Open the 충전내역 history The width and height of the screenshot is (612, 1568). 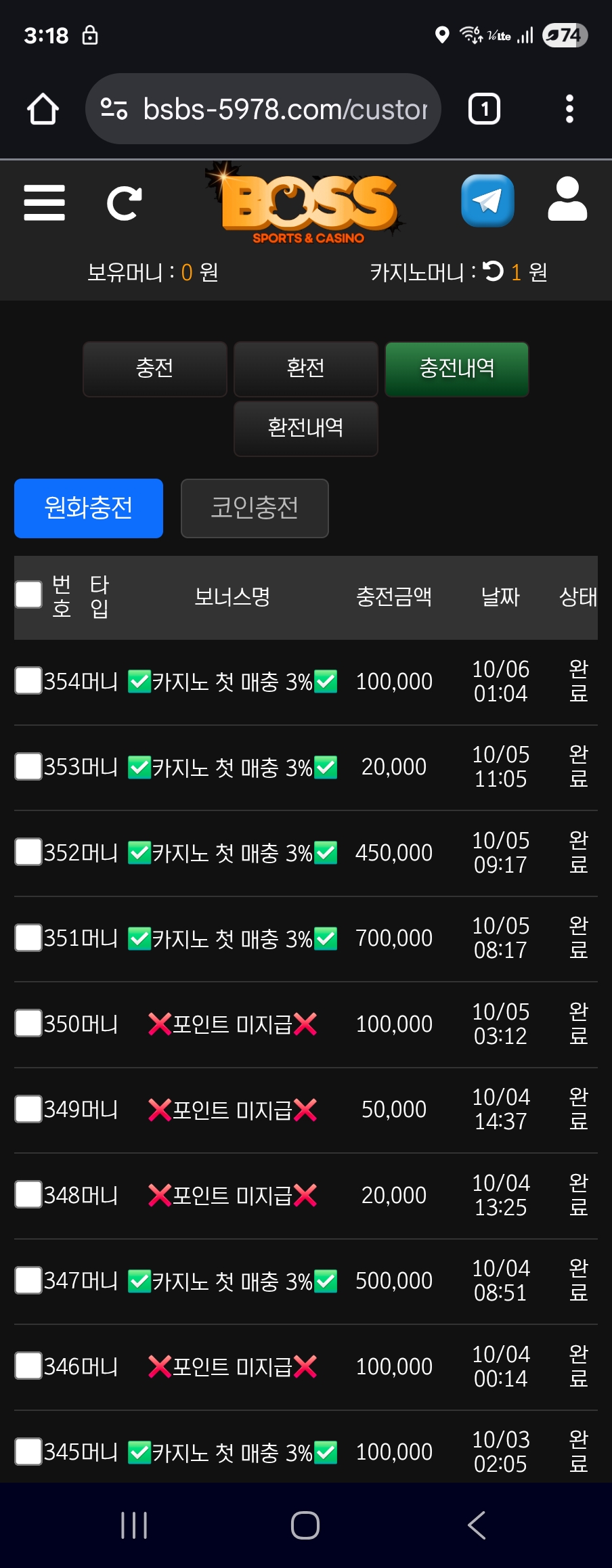(457, 369)
